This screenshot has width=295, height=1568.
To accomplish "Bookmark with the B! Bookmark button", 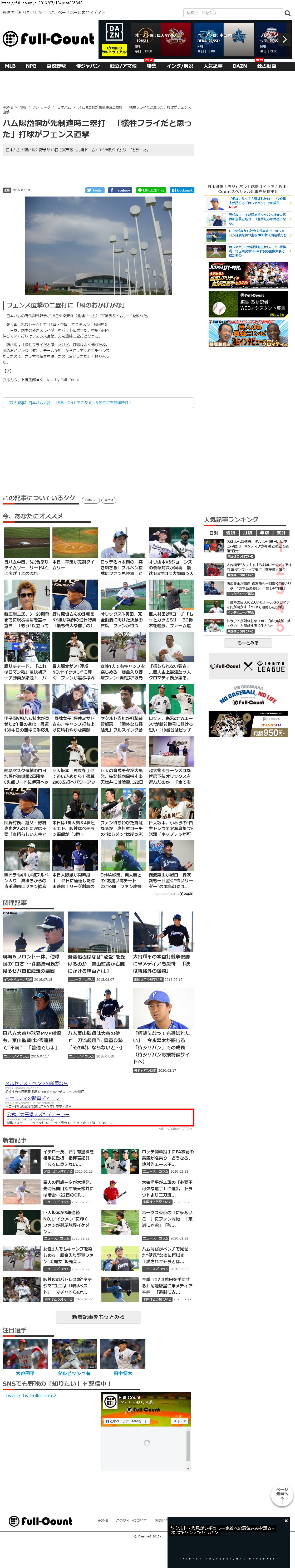I will [182, 190].
